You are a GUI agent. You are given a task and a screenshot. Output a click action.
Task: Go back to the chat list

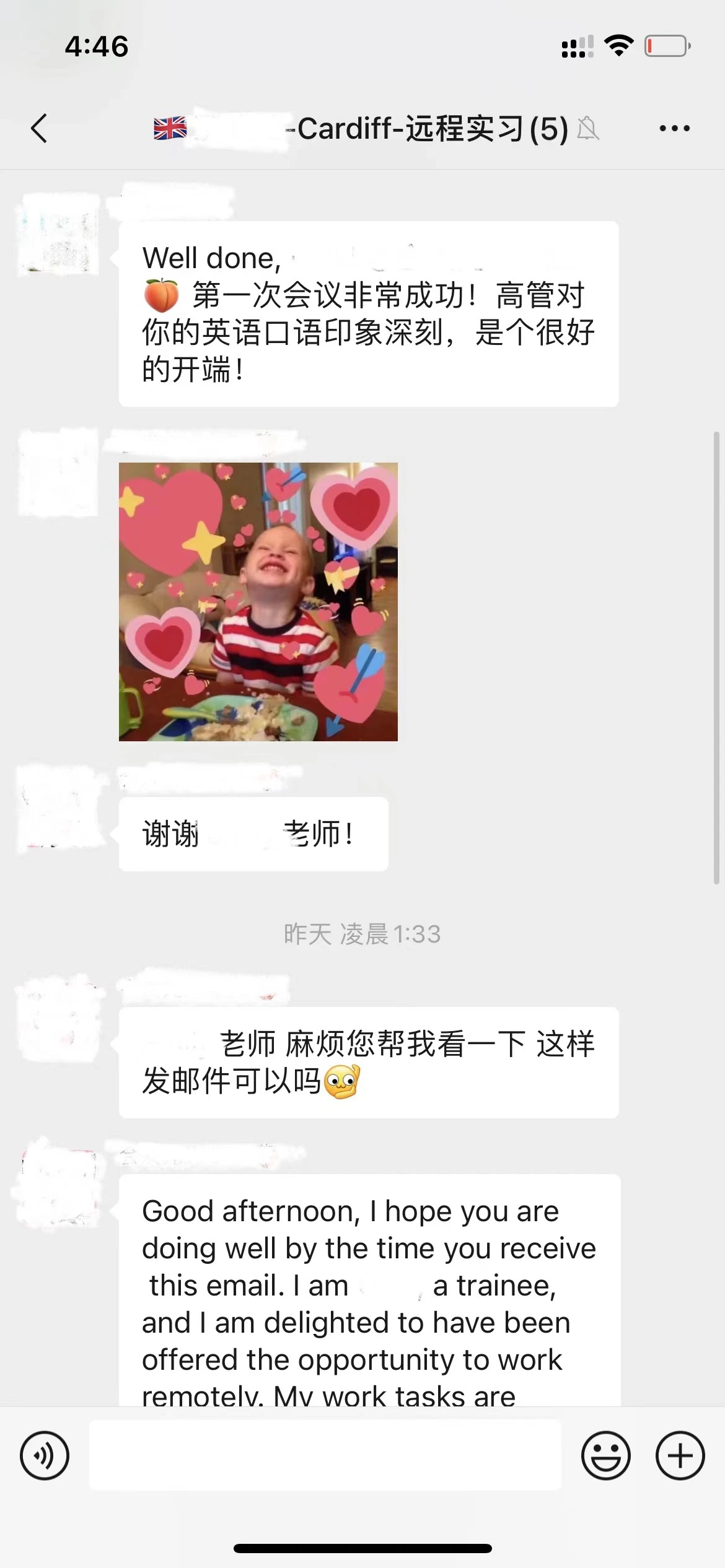40,128
